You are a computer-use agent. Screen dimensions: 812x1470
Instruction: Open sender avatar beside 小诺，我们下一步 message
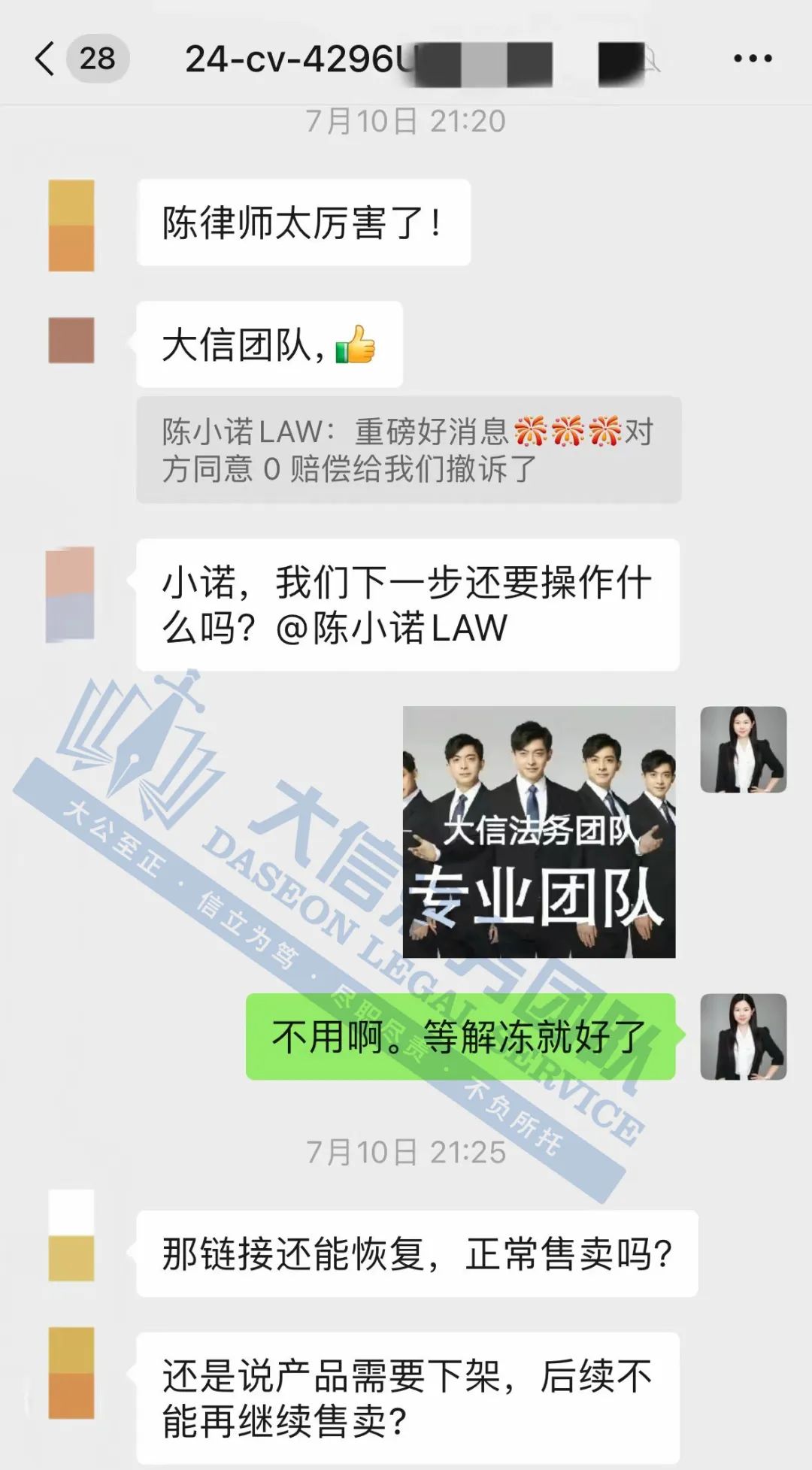tap(71, 595)
